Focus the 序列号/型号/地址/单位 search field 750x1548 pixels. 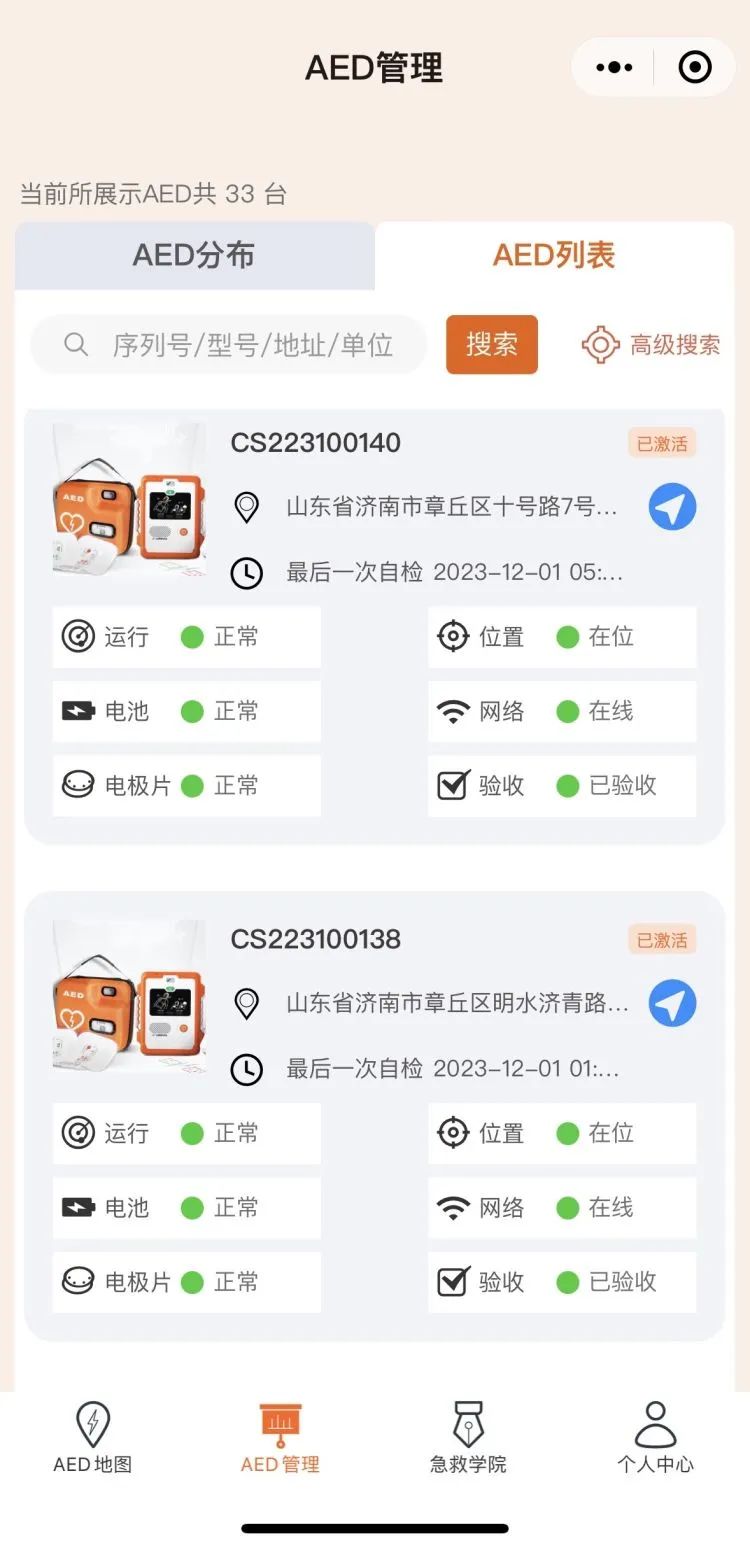click(250, 345)
